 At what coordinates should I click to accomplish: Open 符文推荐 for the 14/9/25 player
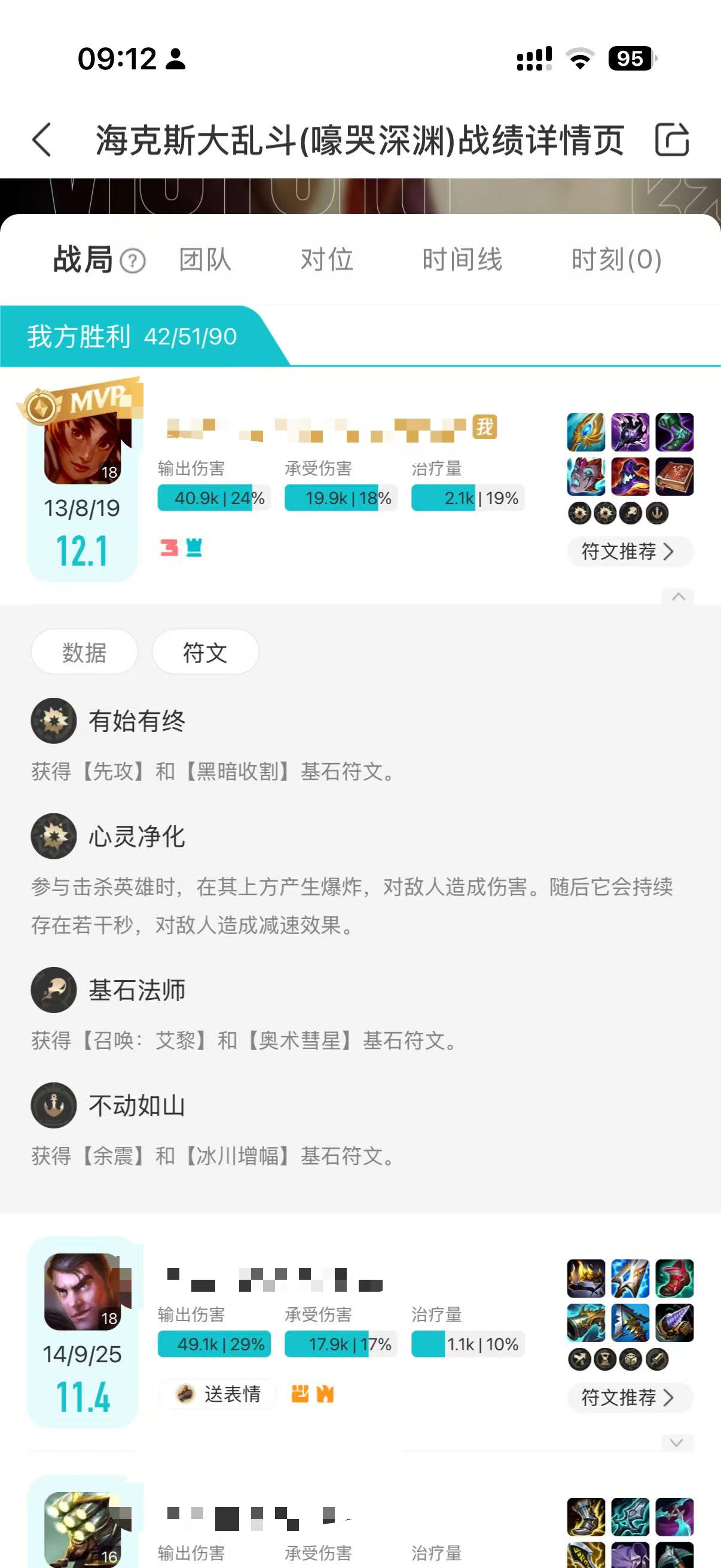tap(629, 1397)
